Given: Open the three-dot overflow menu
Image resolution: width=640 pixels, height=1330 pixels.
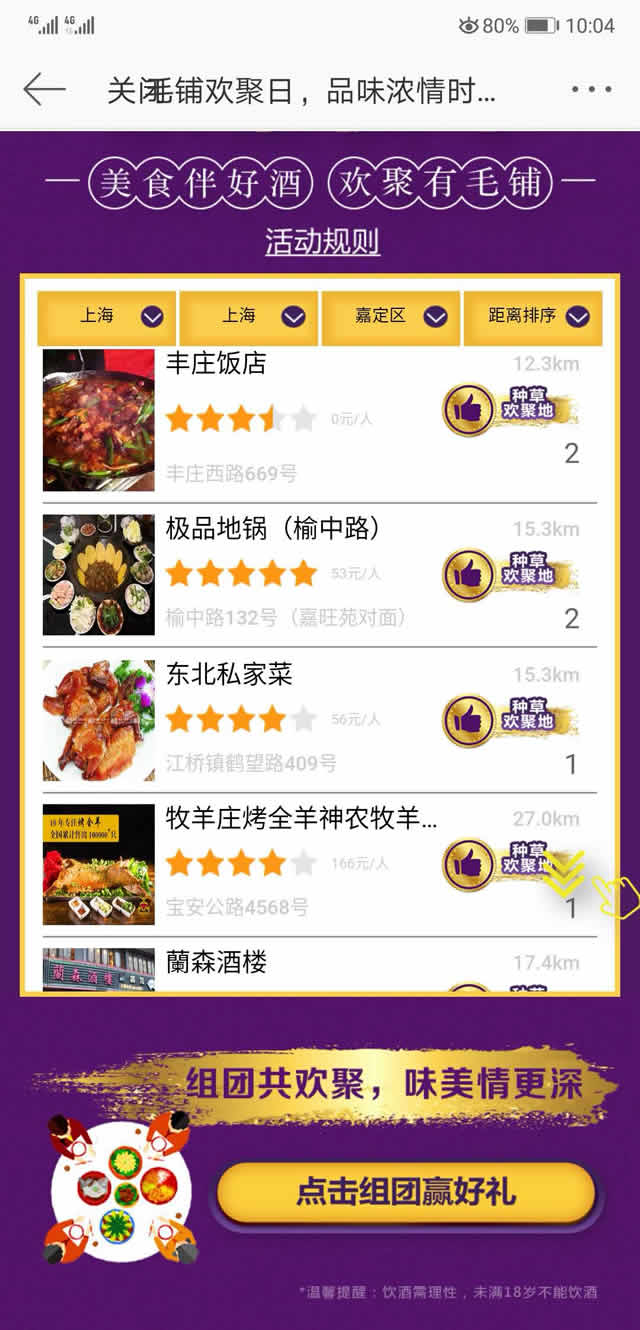Looking at the screenshot, I should (x=591, y=89).
